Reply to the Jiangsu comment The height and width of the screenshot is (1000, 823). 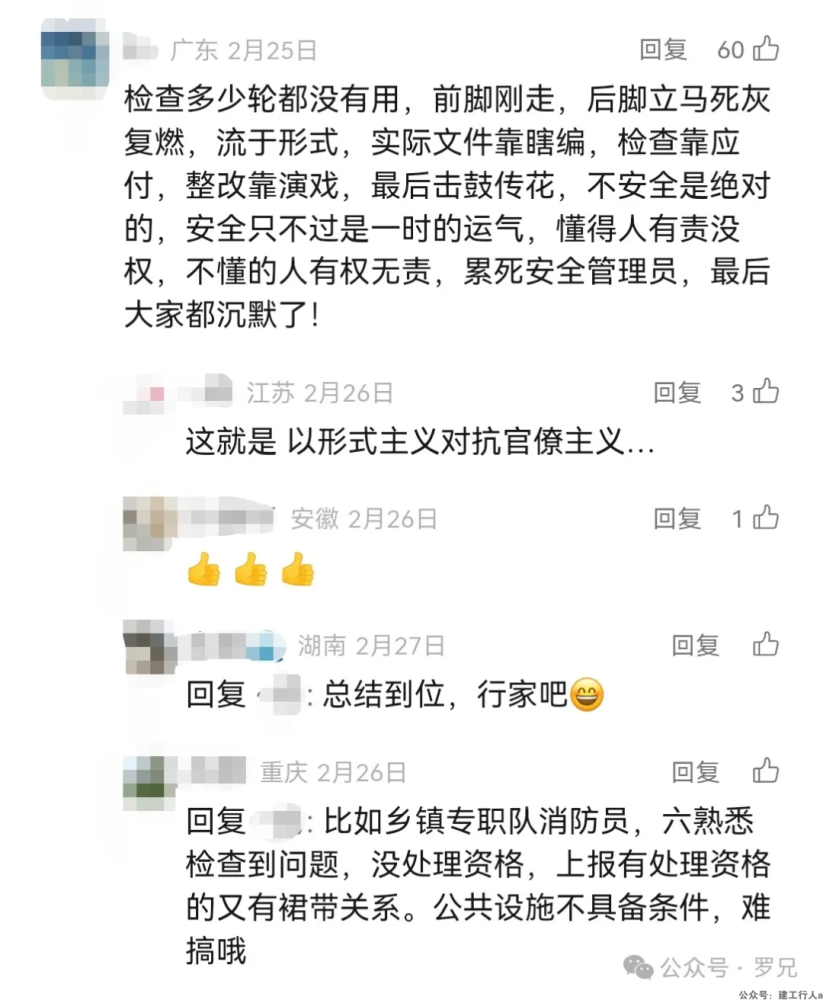677,392
